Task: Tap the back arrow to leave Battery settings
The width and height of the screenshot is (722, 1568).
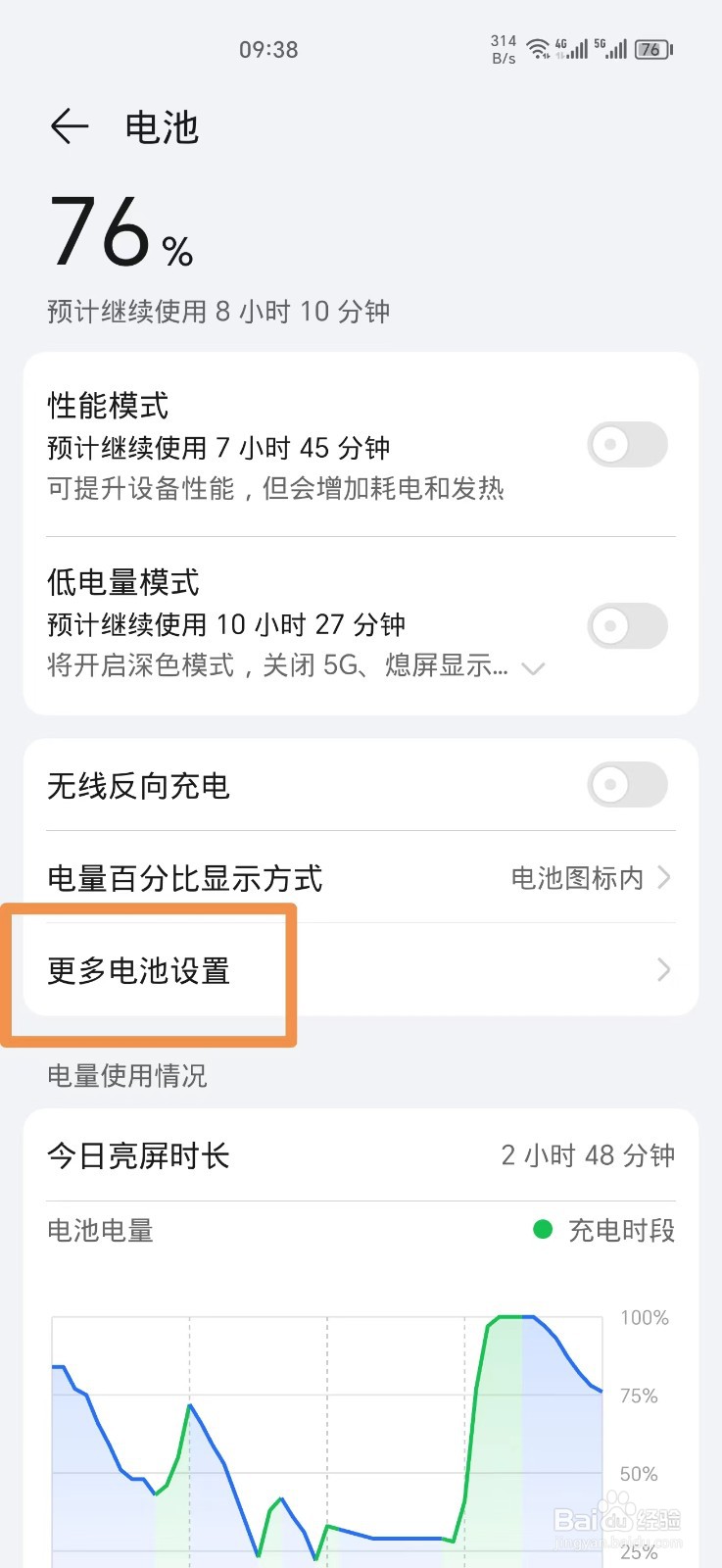Action: pyautogui.click(x=69, y=126)
